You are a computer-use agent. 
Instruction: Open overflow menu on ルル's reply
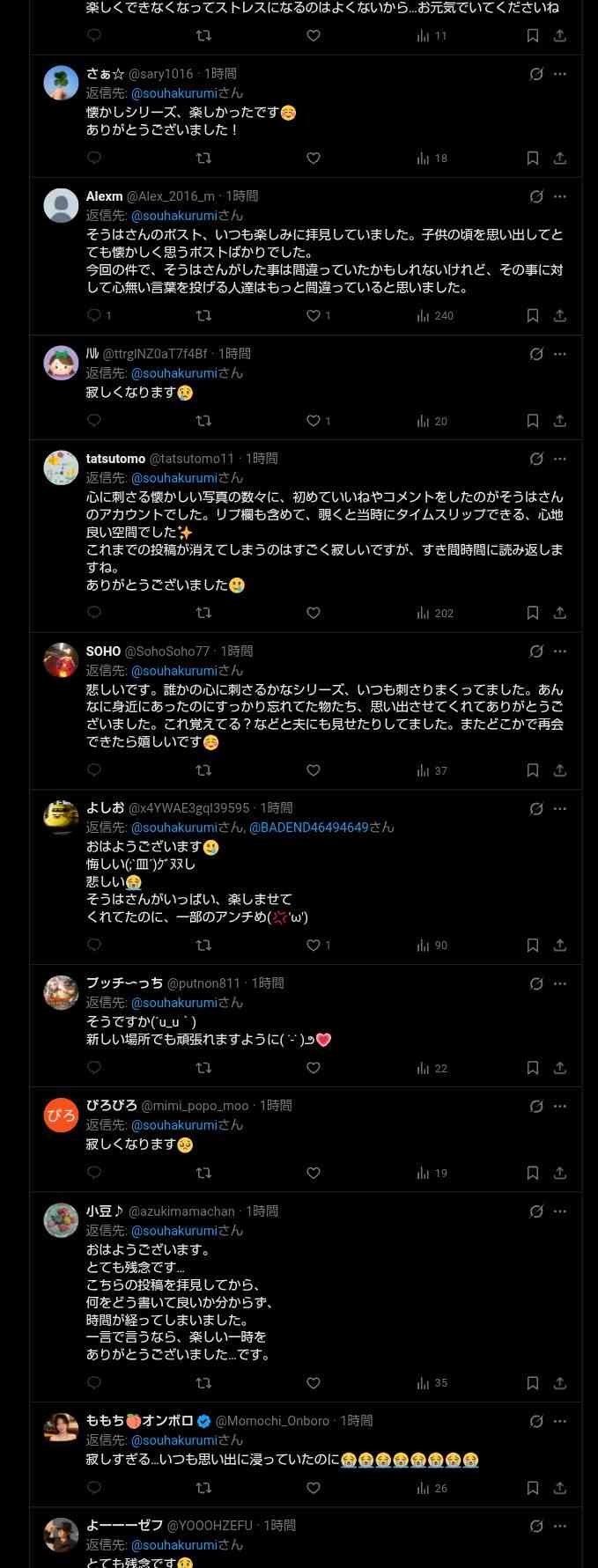pos(560,354)
